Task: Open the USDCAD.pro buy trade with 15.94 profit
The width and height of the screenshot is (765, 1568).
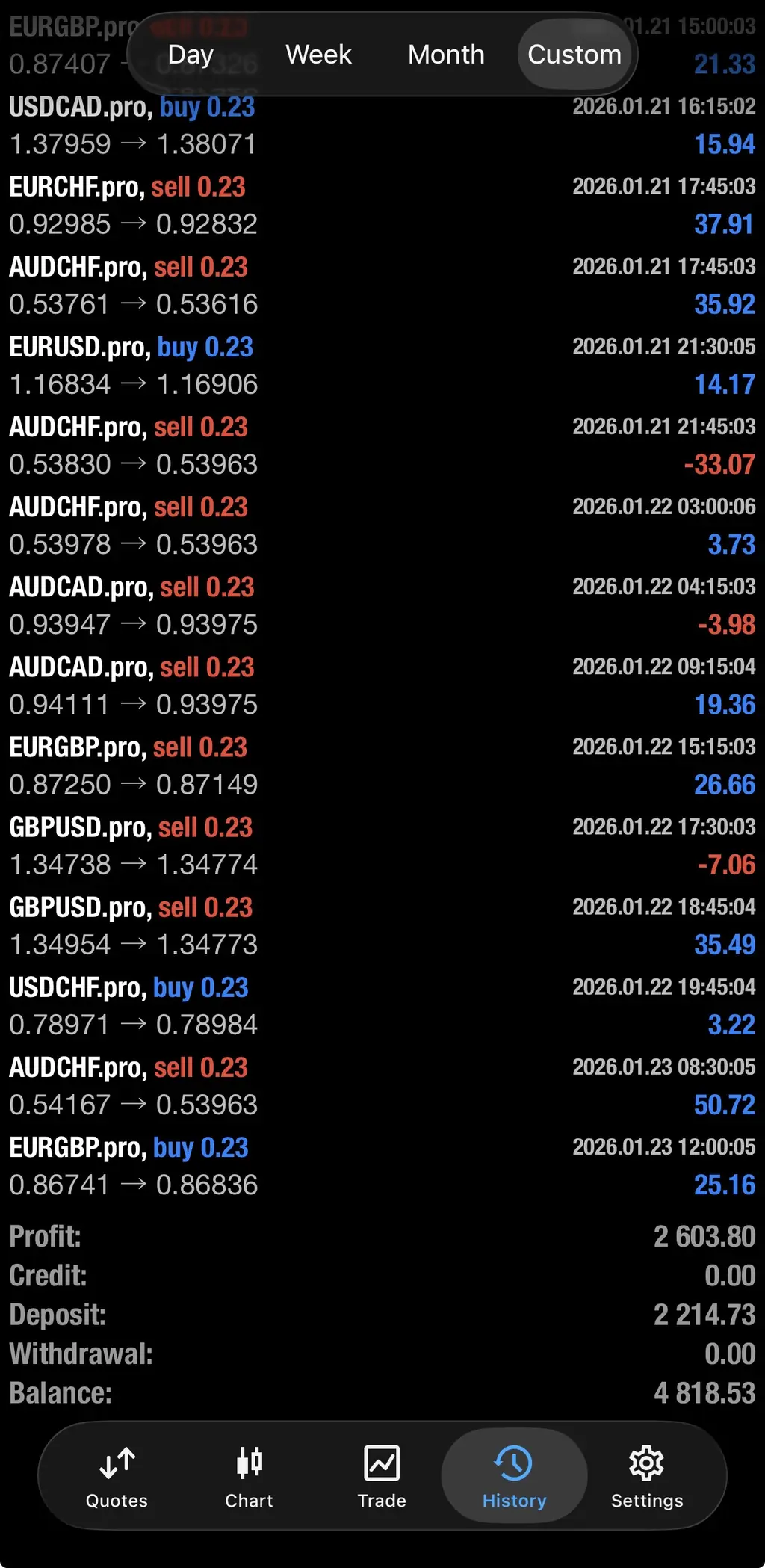Action: coord(382,126)
